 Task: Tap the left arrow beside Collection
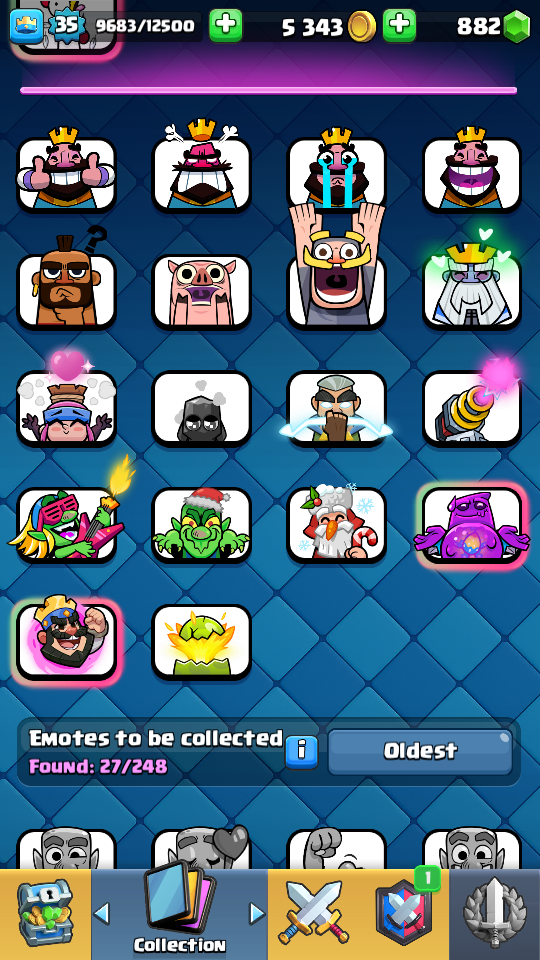pos(102,913)
